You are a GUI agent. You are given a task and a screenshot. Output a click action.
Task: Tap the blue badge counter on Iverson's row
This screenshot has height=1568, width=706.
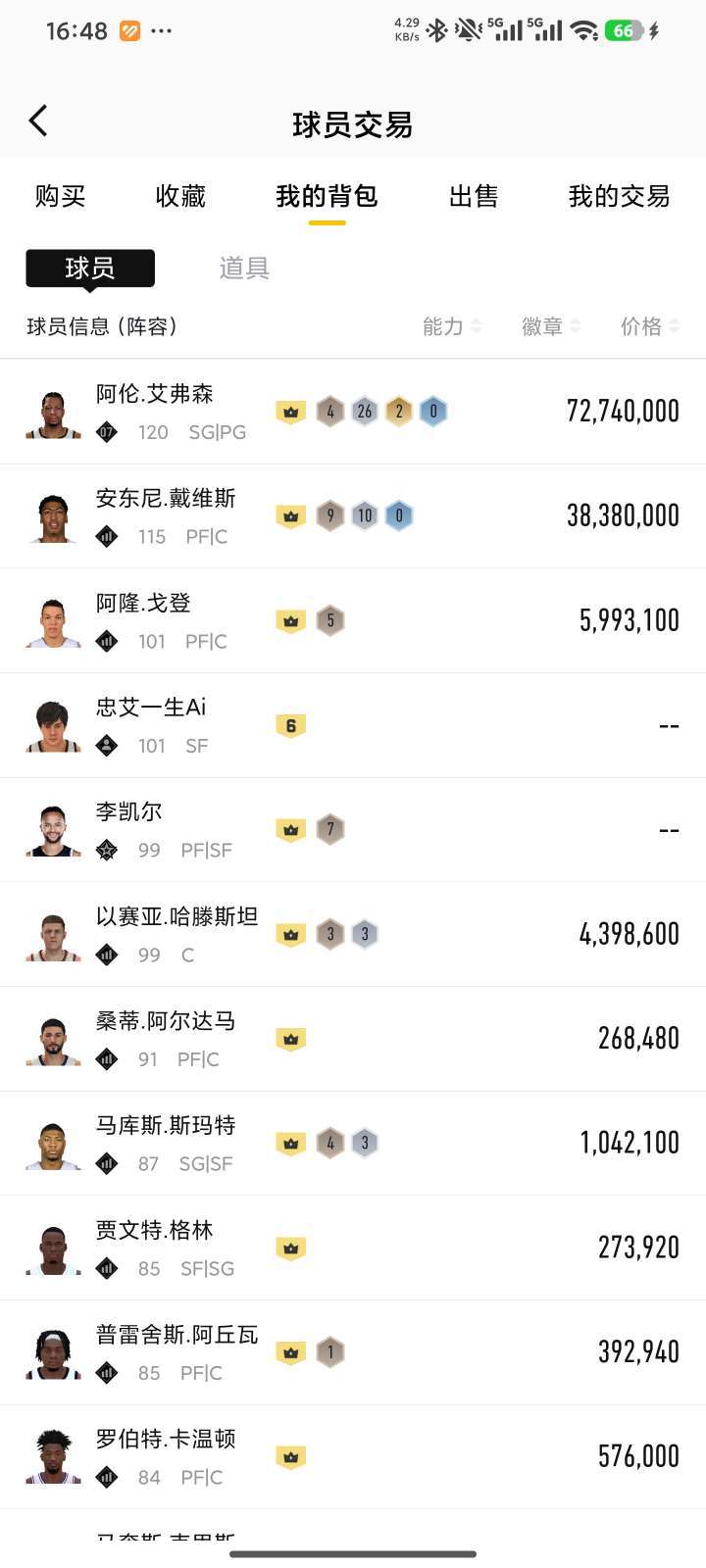pos(432,412)
